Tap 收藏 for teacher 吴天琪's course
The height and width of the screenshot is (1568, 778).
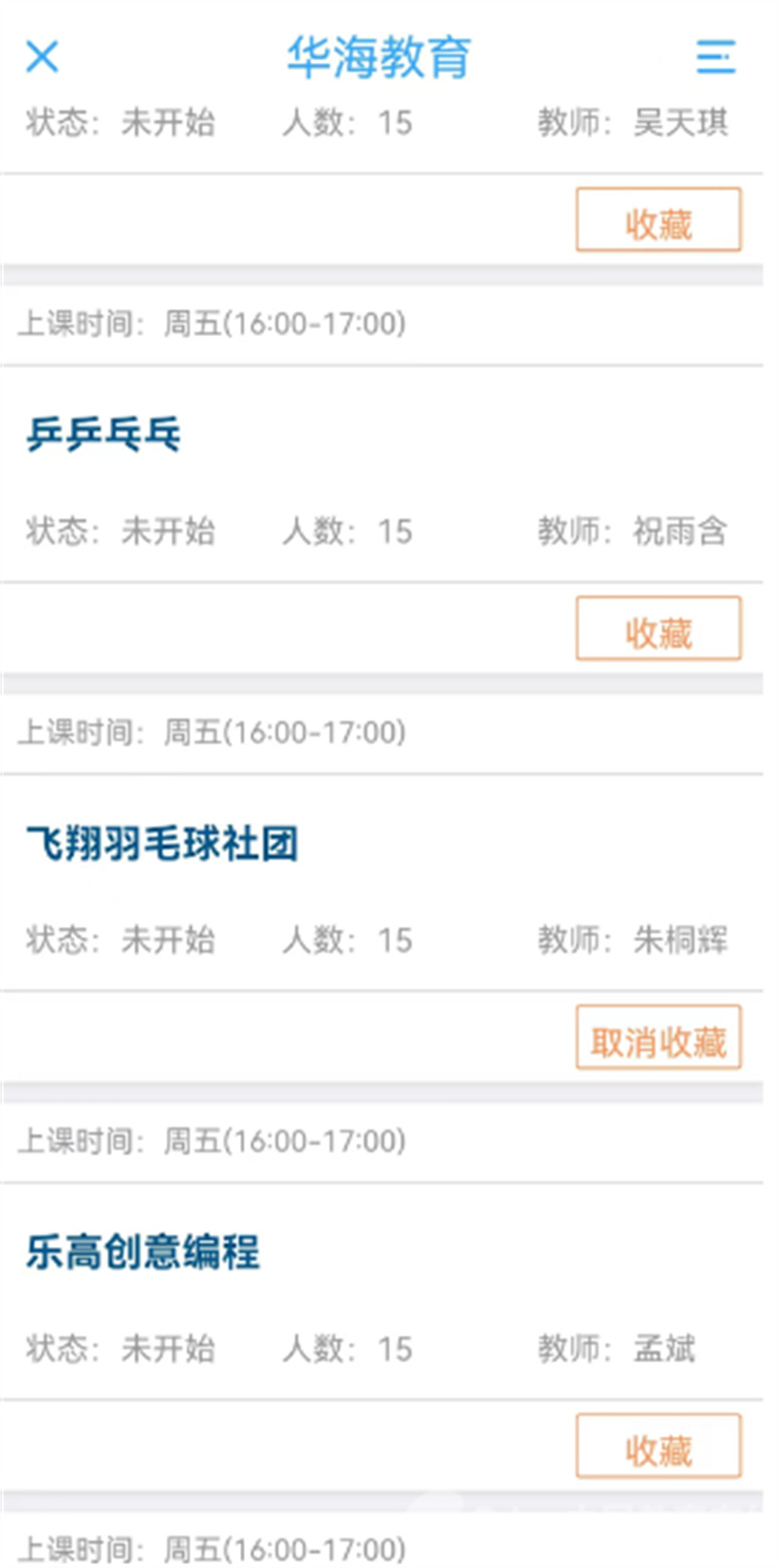point(658,221)
